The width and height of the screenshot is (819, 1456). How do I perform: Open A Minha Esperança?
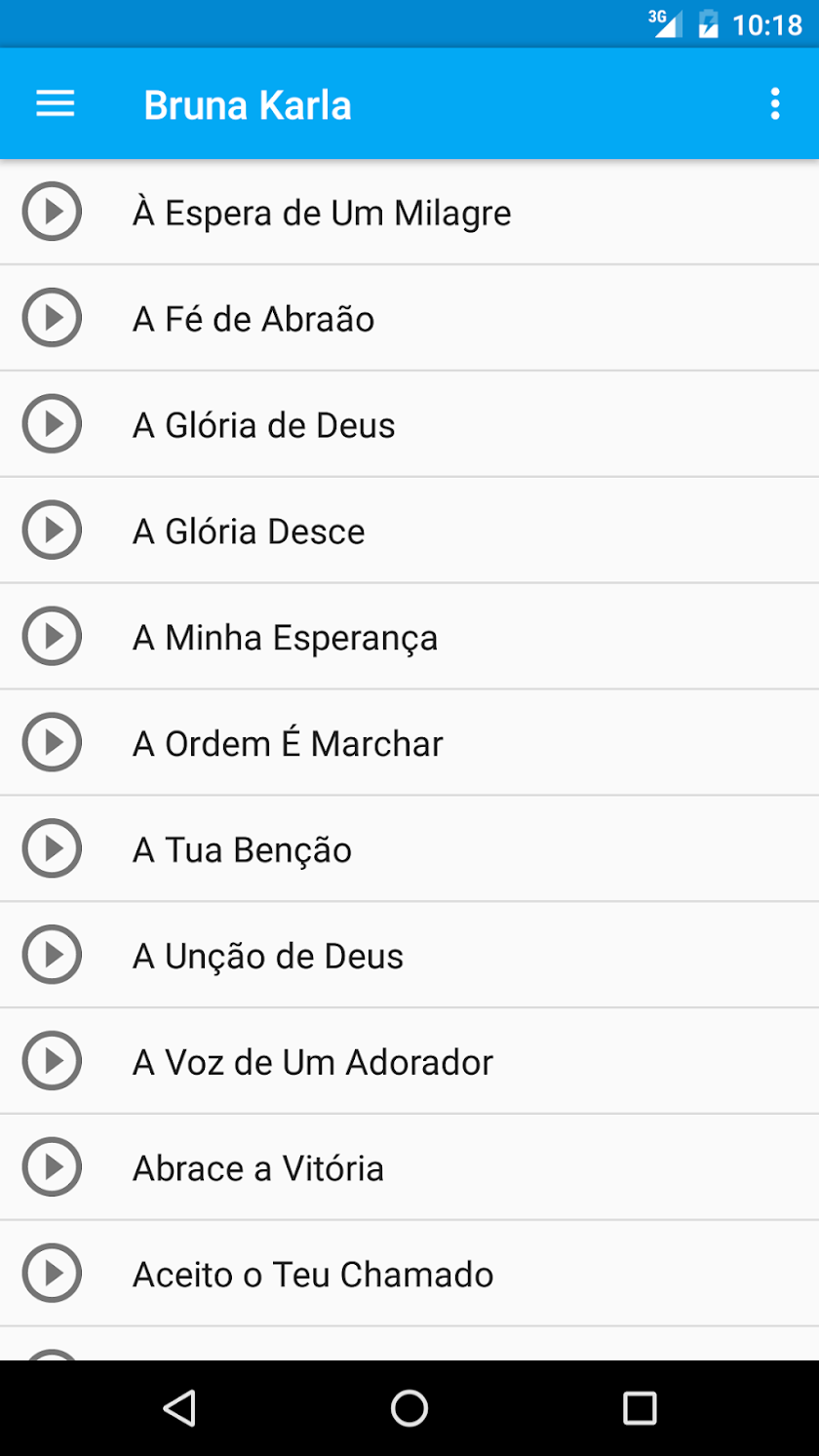285,638
